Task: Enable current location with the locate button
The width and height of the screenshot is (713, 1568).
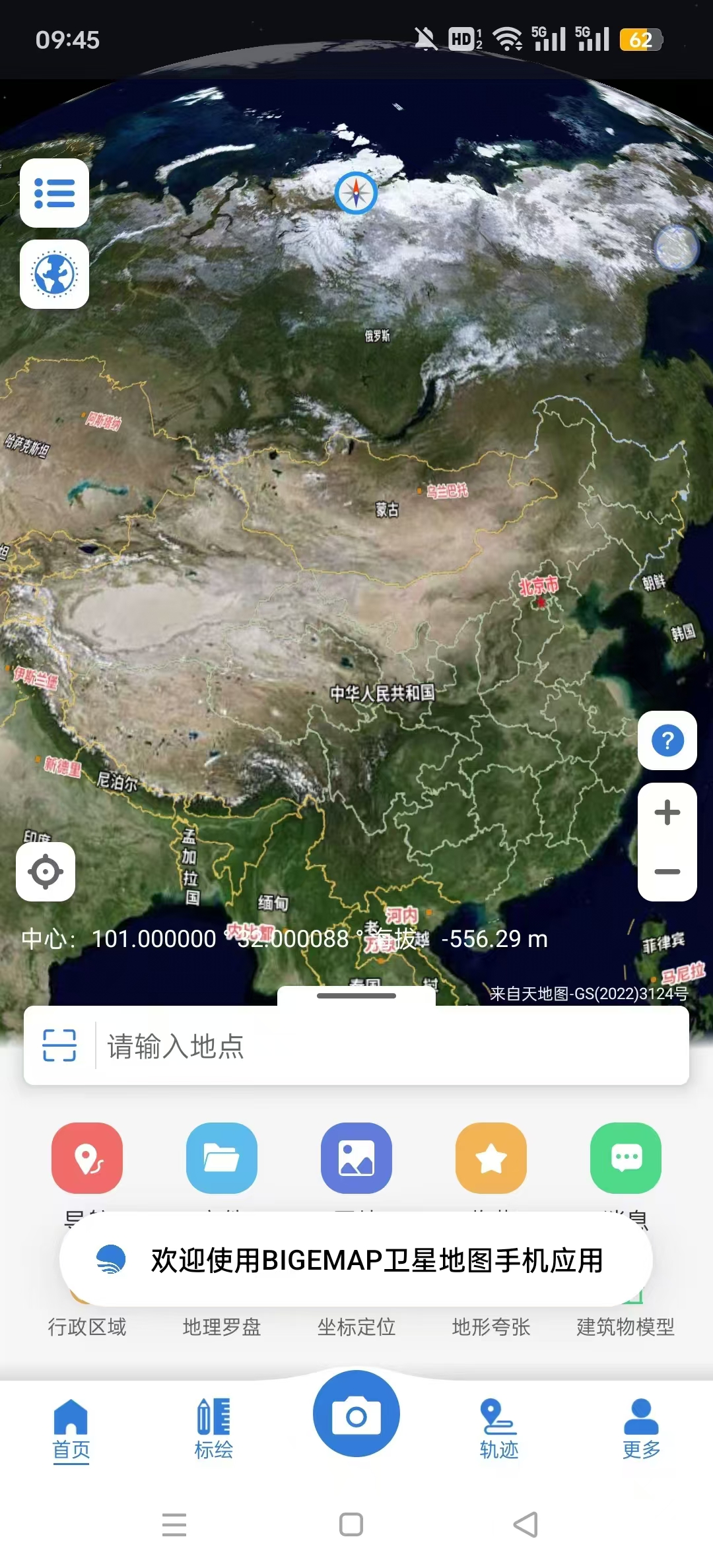Action: (45, 872)
